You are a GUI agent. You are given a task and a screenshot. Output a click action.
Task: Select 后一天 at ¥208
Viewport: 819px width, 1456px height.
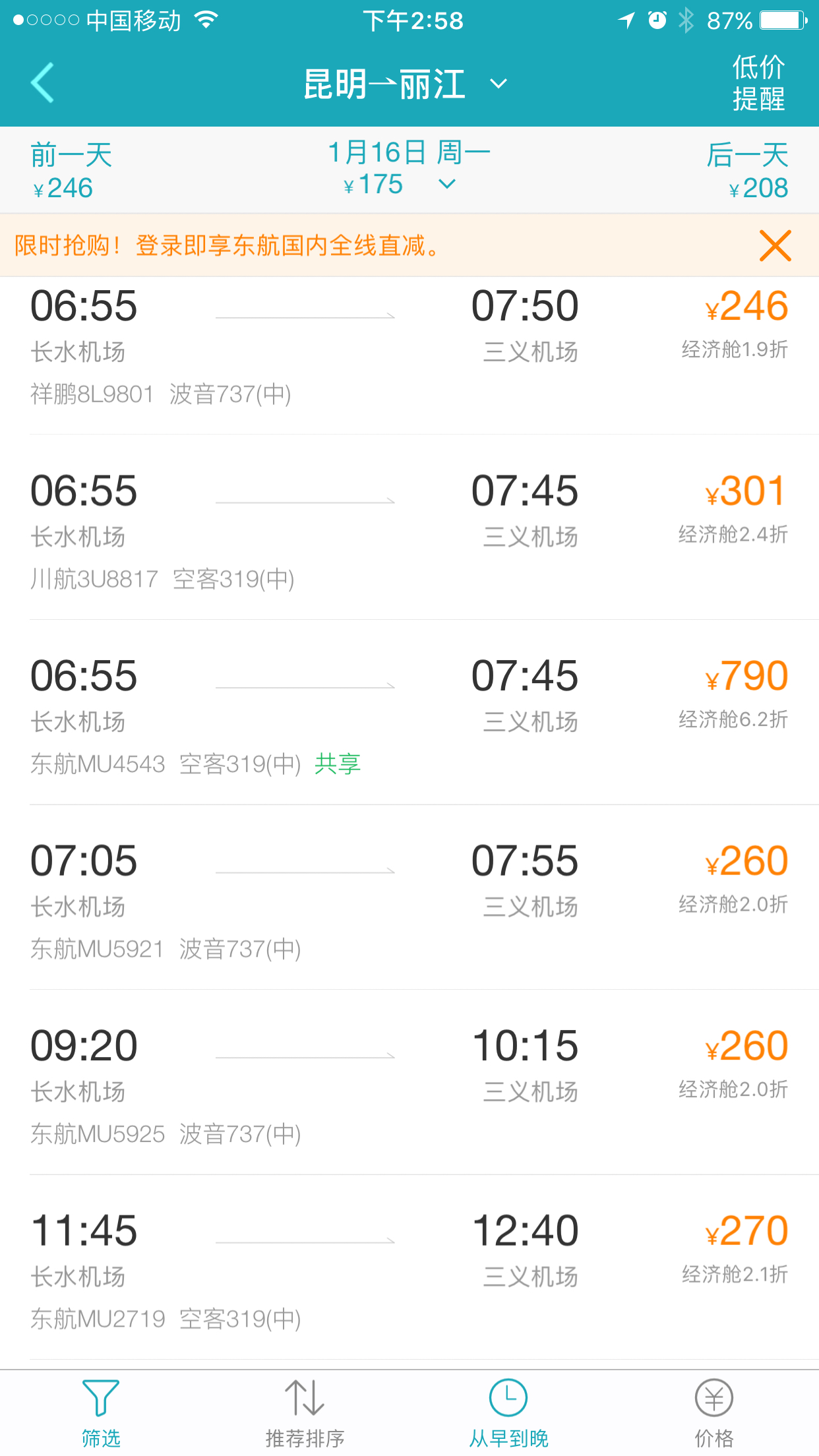point(748,170)
